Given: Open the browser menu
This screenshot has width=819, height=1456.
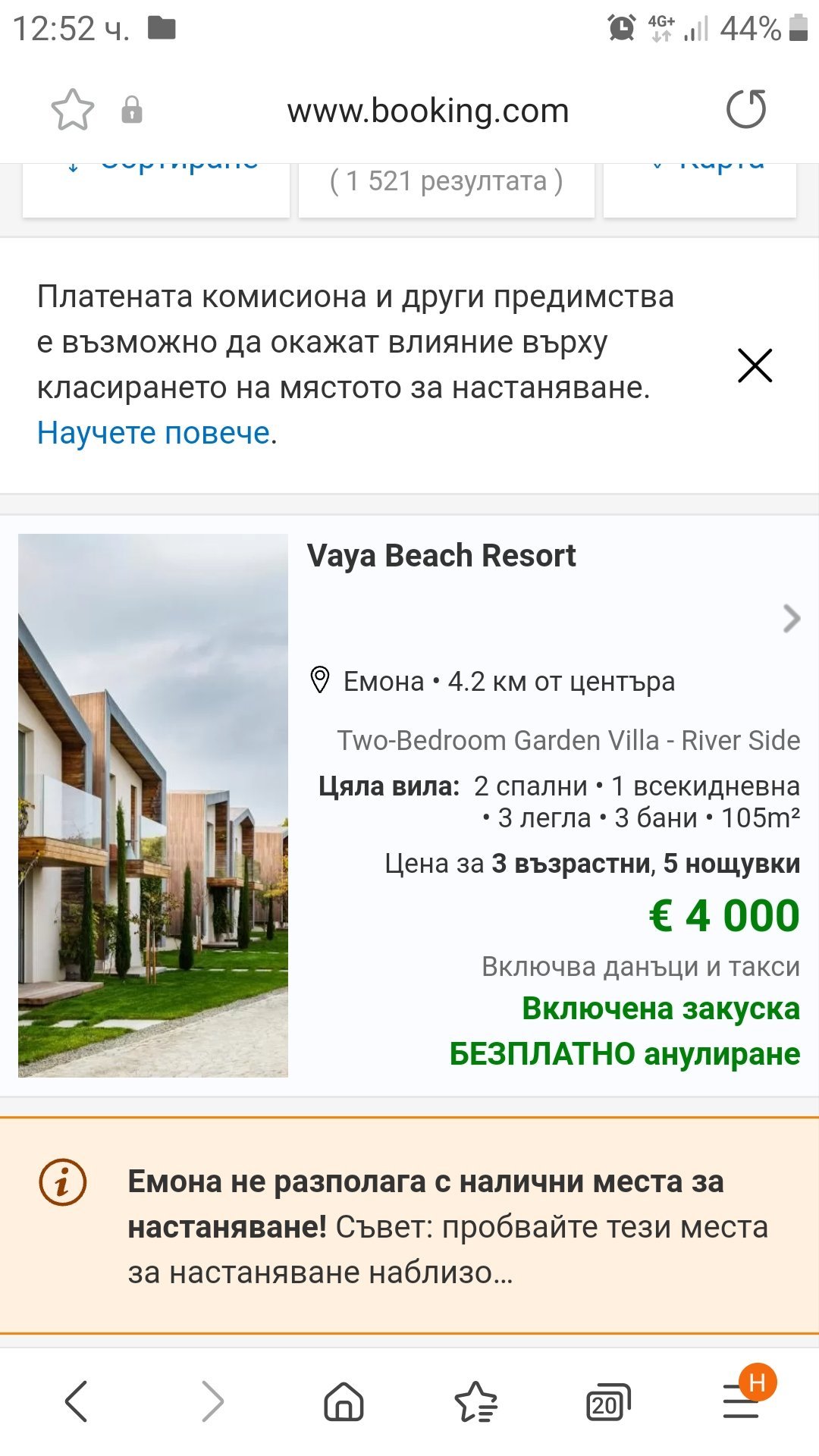Looking at the screenshot, I should [x=742, y=1400].
